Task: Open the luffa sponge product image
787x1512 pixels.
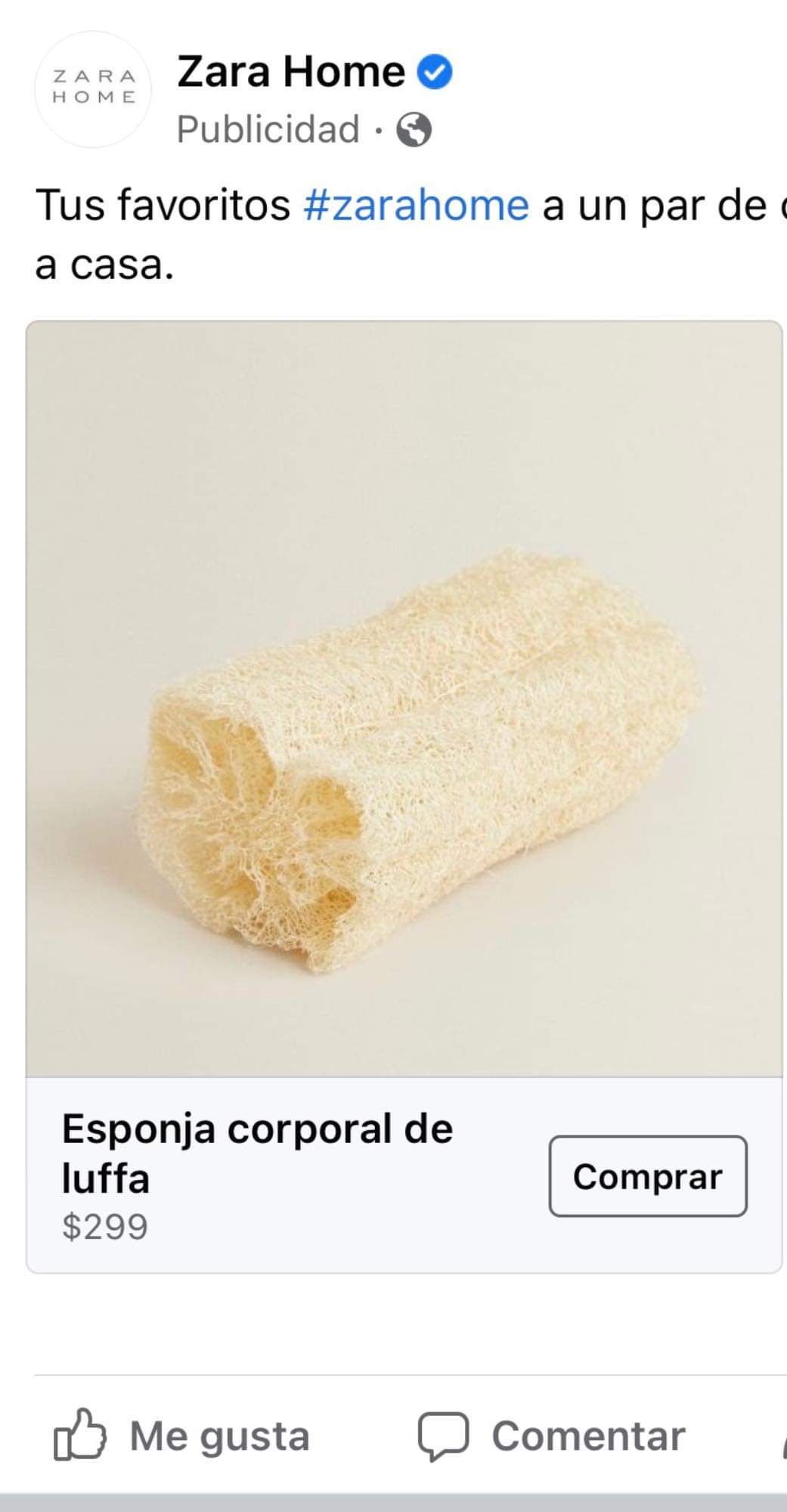Action: 404,698
